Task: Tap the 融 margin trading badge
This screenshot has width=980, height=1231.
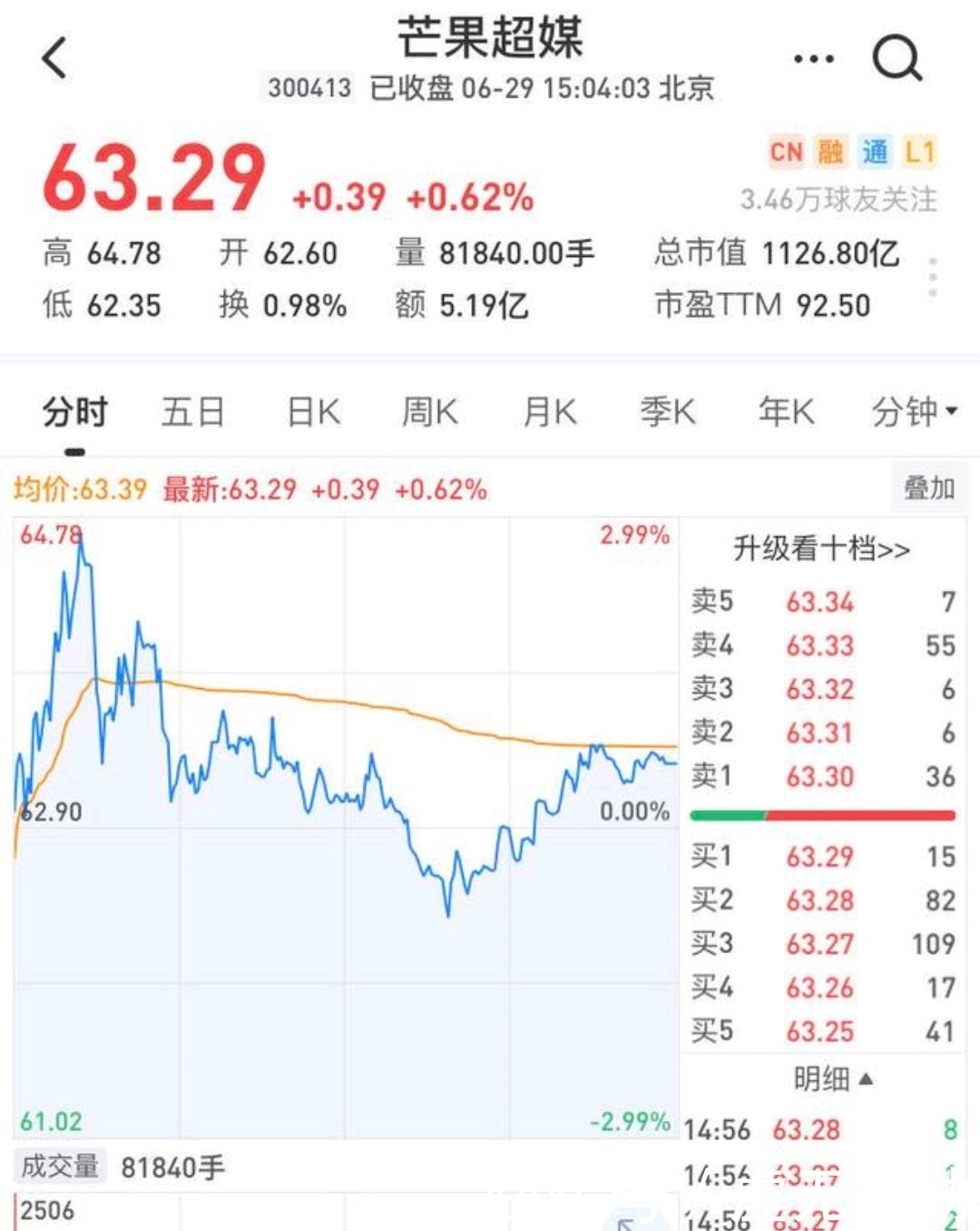Action: tap(832, 152)
